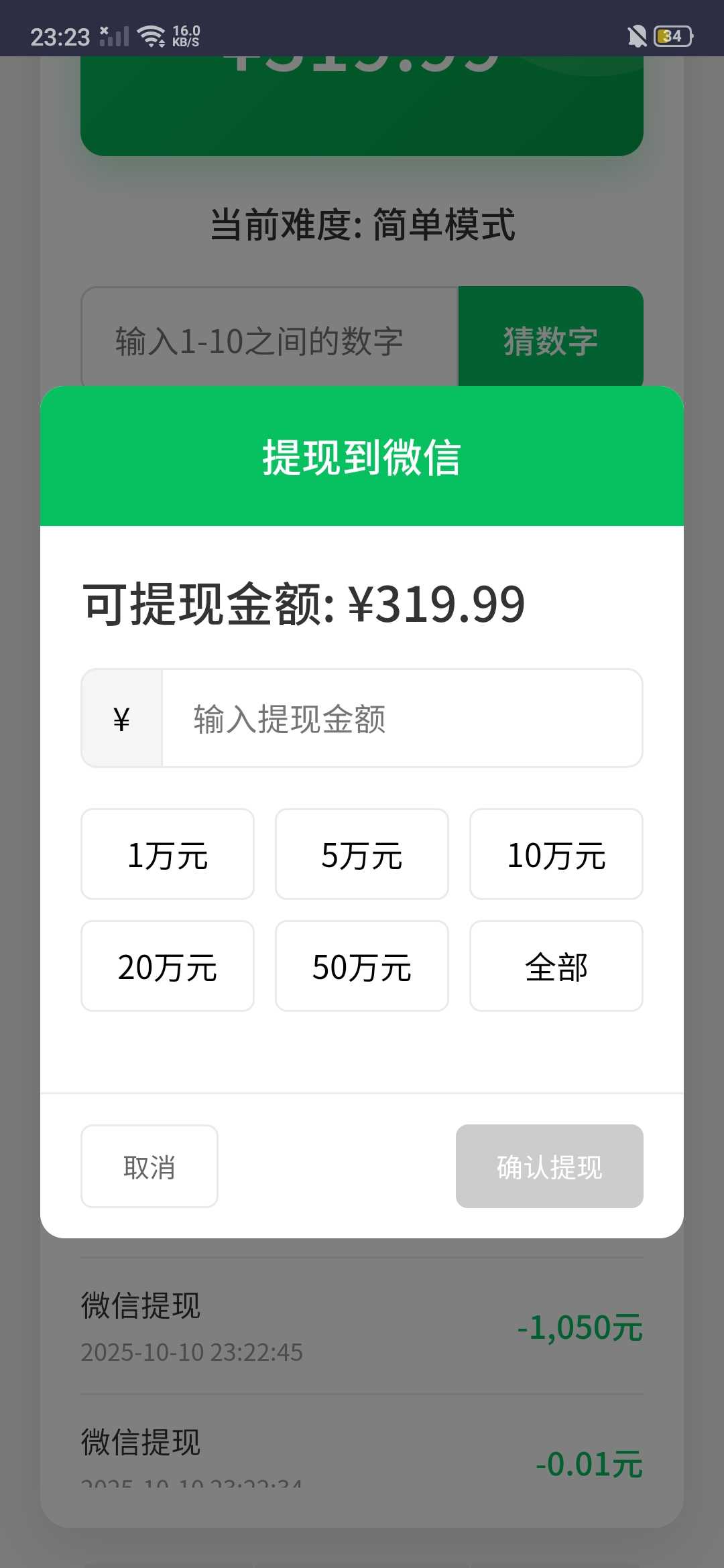The width and height of the screenshot is (724, 1568).
Task: Choose the 50万元 amount option
Action: (362, 966)
